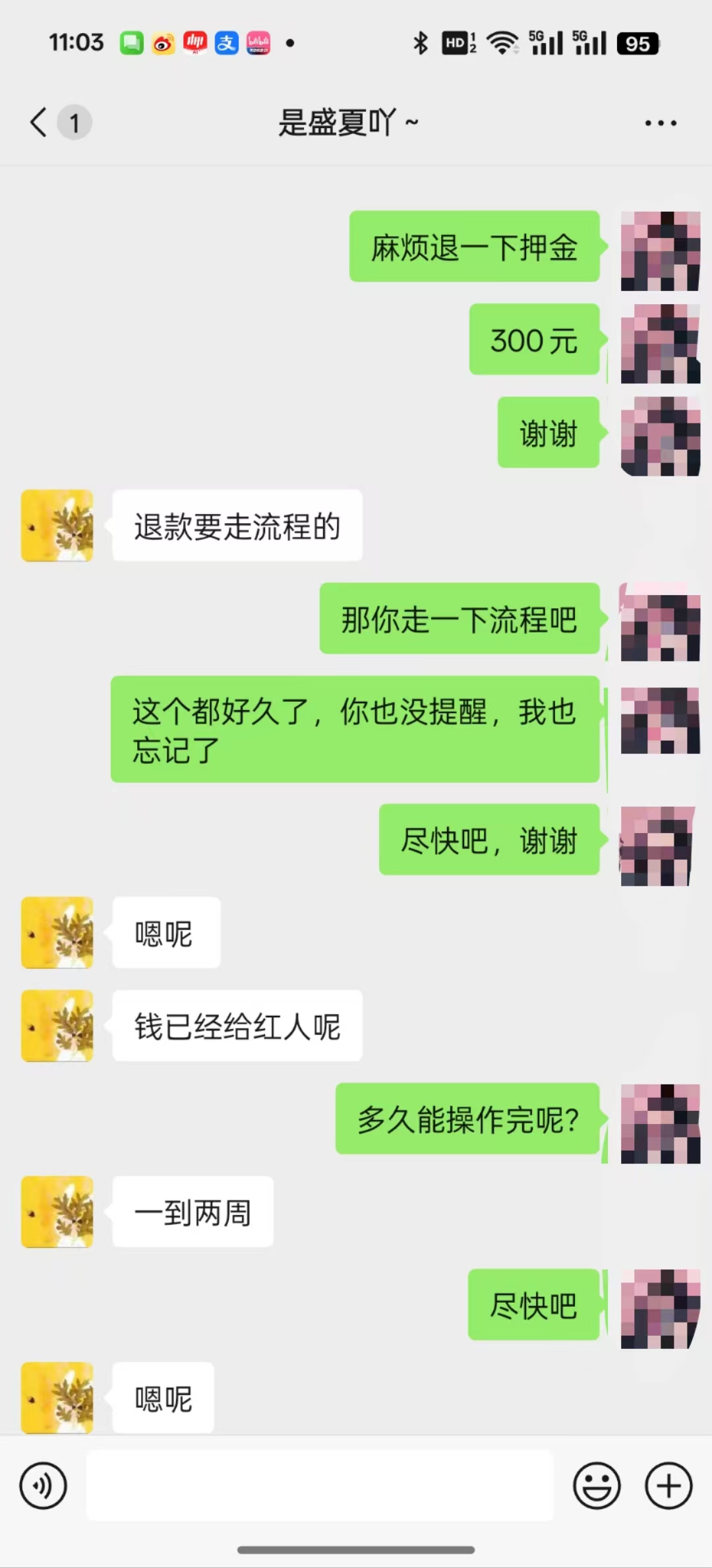Screen dimensions: 712x1568
Task: Tap the Weibo icon in the status bar
Action: tap(162, 43)
